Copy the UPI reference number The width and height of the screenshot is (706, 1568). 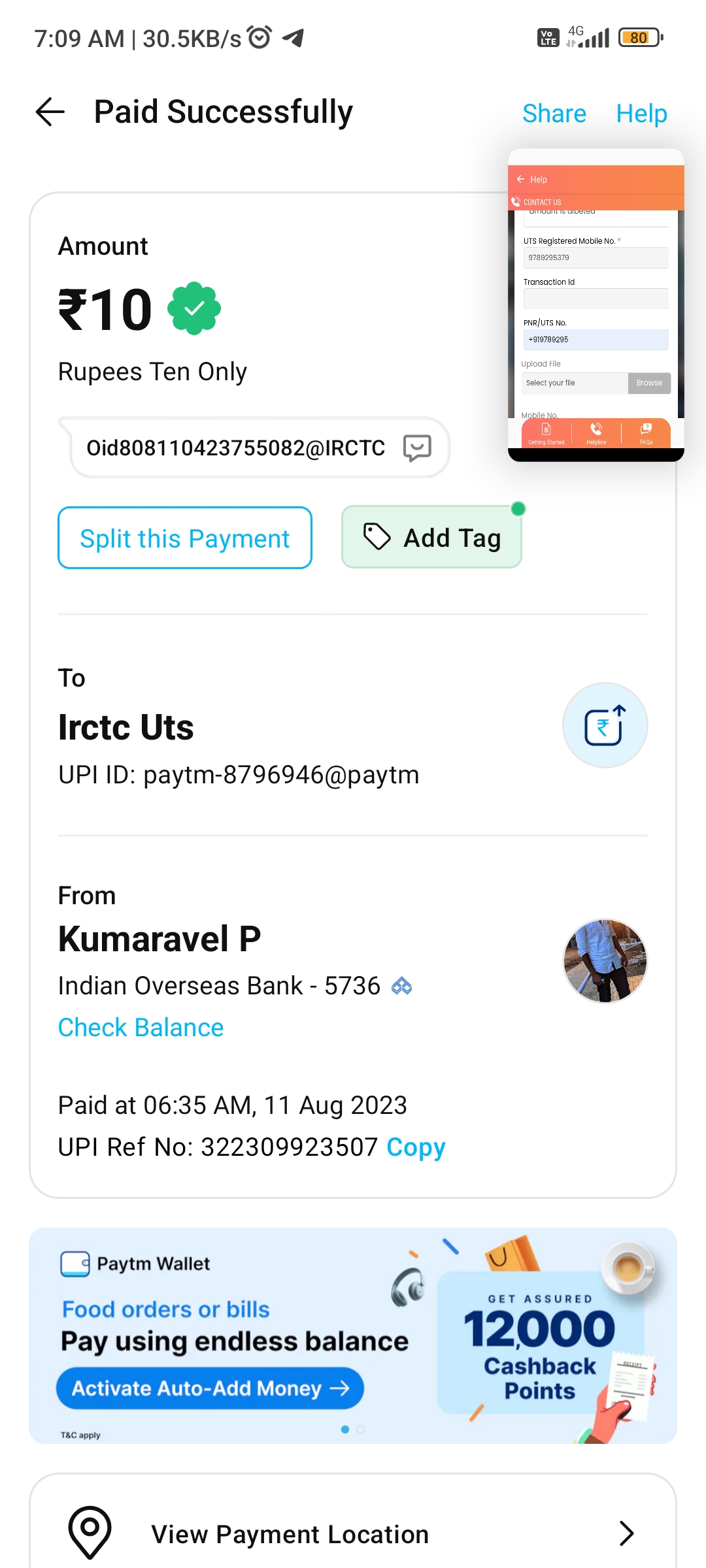click(x=416, y=1147)
